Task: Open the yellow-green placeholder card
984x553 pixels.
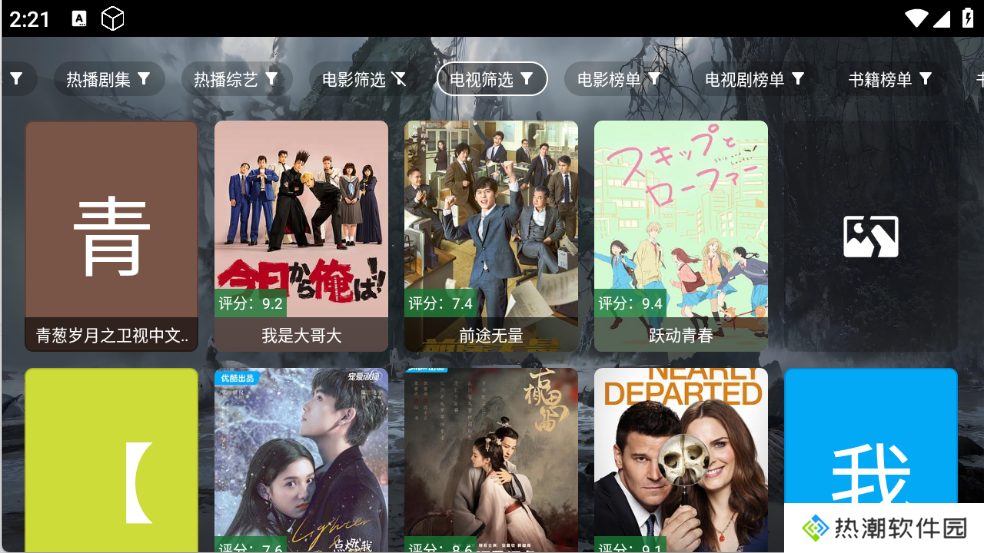Action: click(x=111, y=460)
